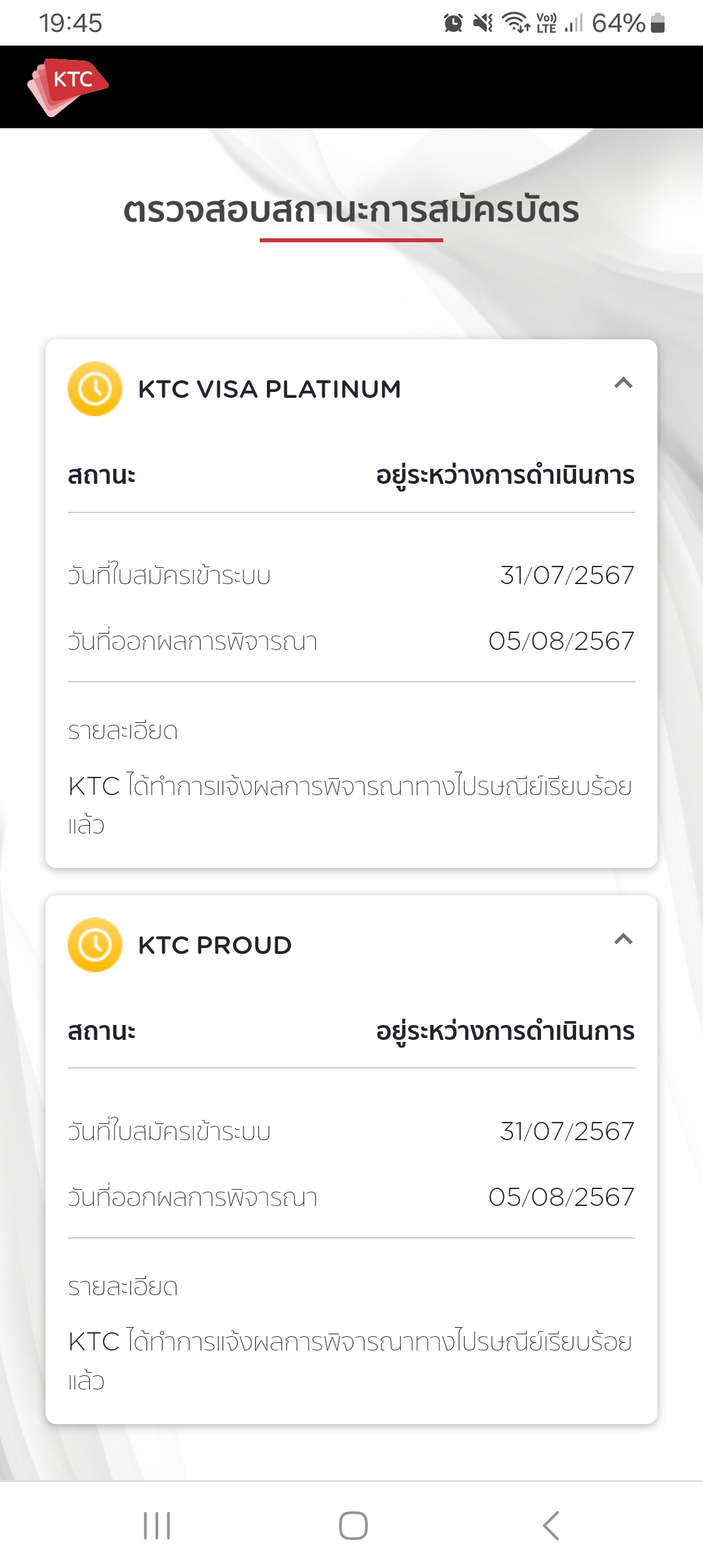Collapse the KTC VISA PLATINUM card details
Screen dimensions: 703x1568
[x=623, y=384]
